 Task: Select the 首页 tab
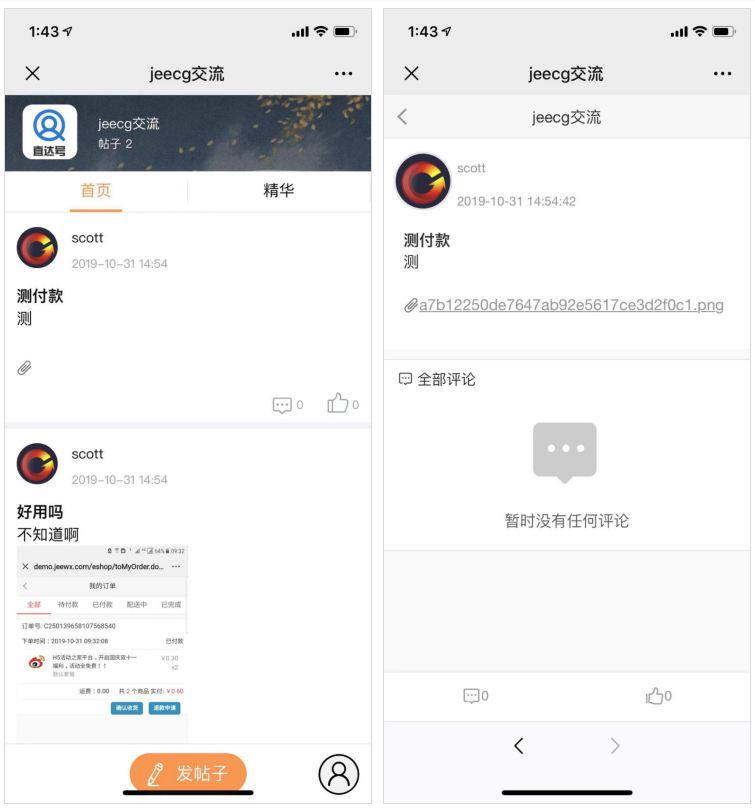tap(96, 190)
